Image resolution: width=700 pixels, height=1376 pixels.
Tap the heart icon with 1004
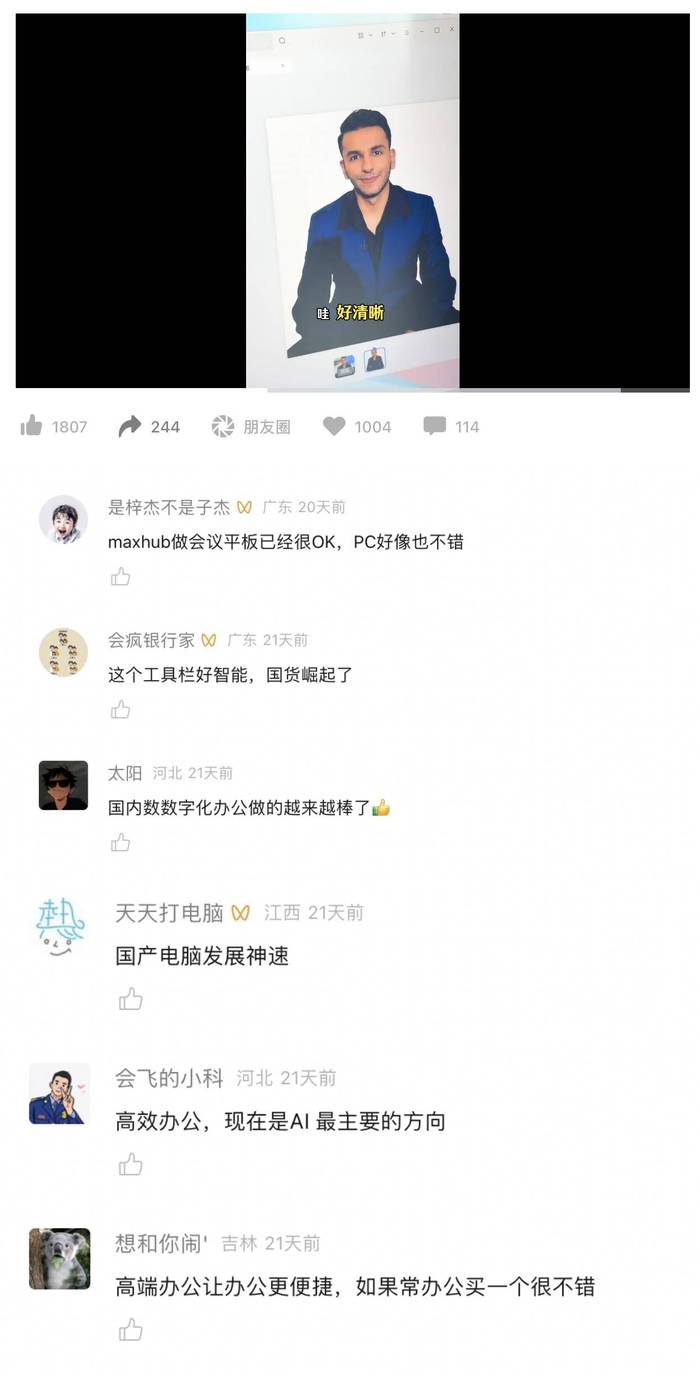(334, 426)
